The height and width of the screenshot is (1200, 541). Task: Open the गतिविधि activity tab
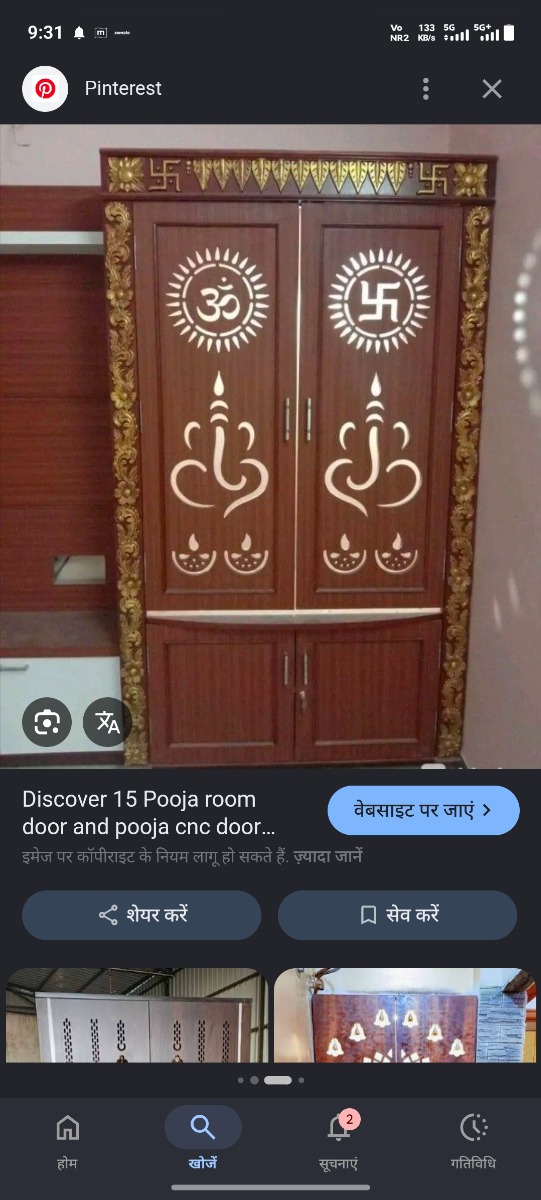coord(474,1140)
